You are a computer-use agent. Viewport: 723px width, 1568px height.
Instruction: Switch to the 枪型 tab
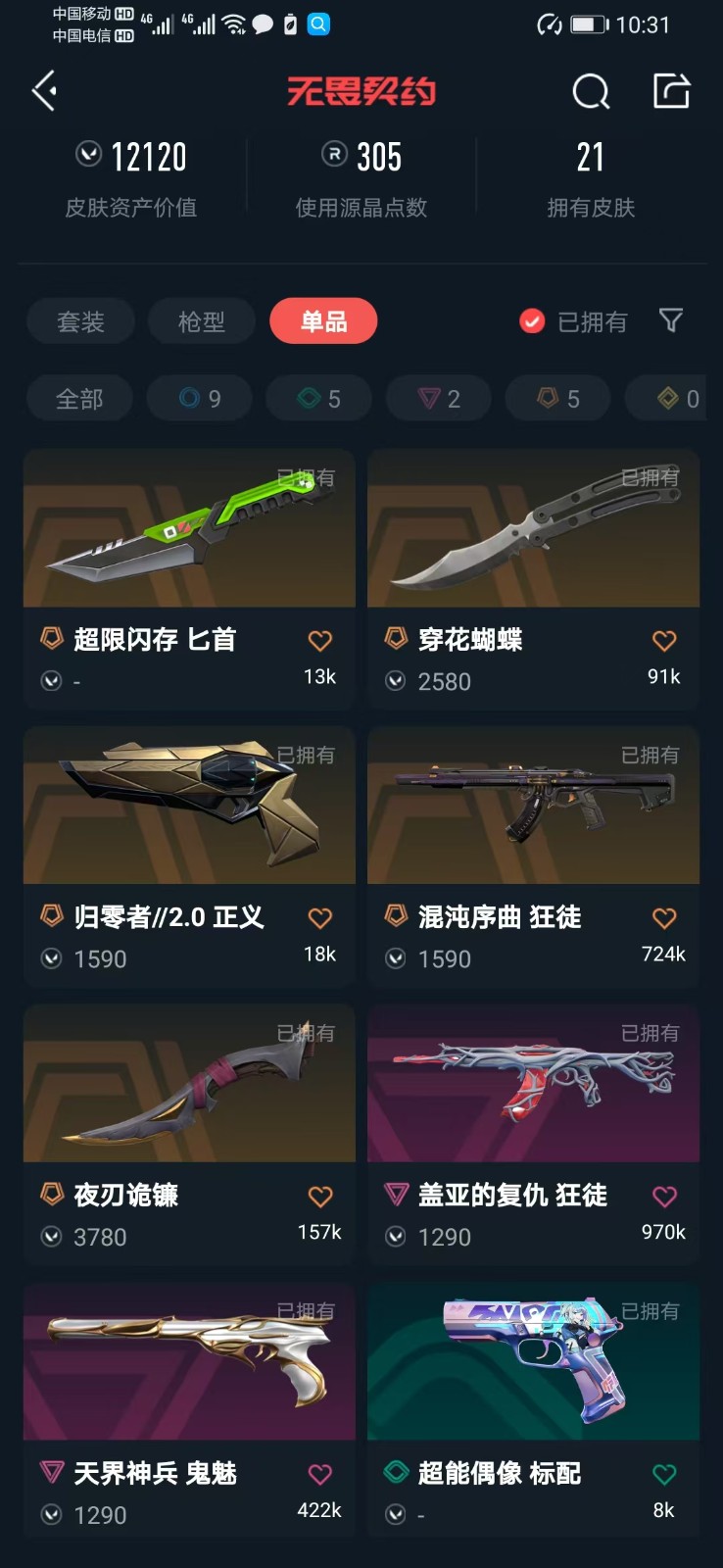[202, 321]
